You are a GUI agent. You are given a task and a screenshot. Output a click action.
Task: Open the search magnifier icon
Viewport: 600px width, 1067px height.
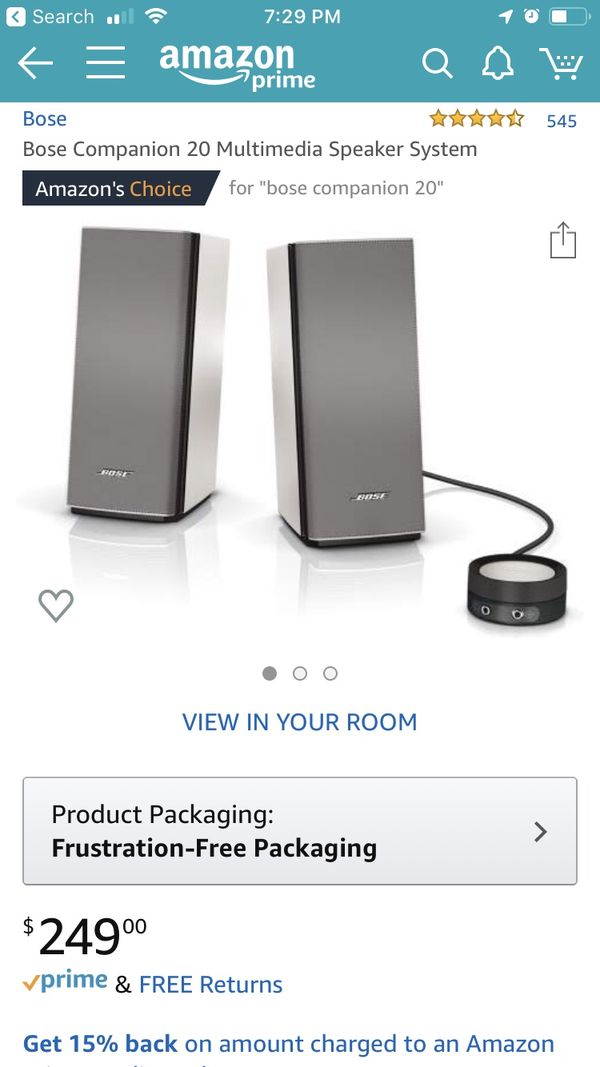tap(437, 64)
